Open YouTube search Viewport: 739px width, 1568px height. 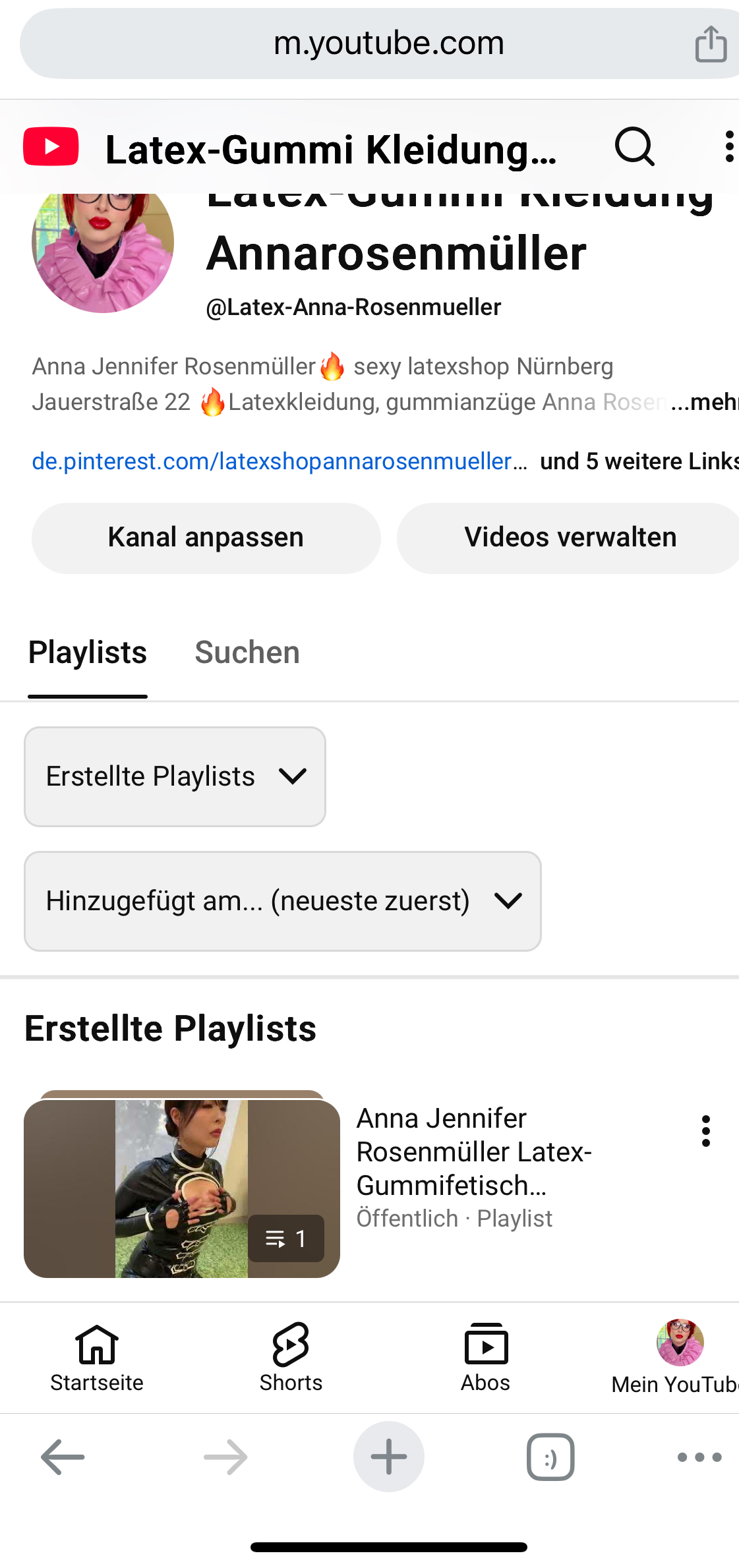click(634, 146)
